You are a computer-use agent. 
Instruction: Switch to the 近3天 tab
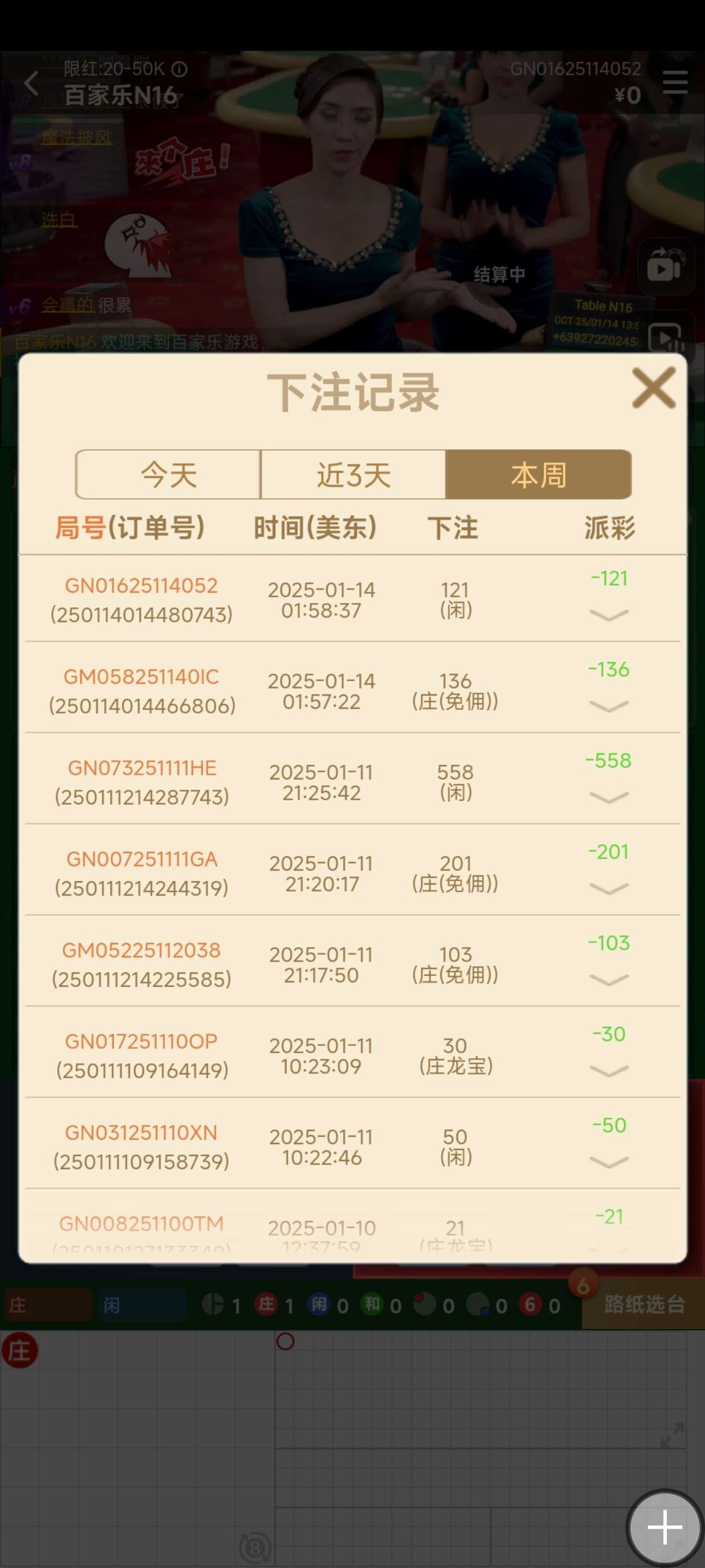click(x=354, y=475)
